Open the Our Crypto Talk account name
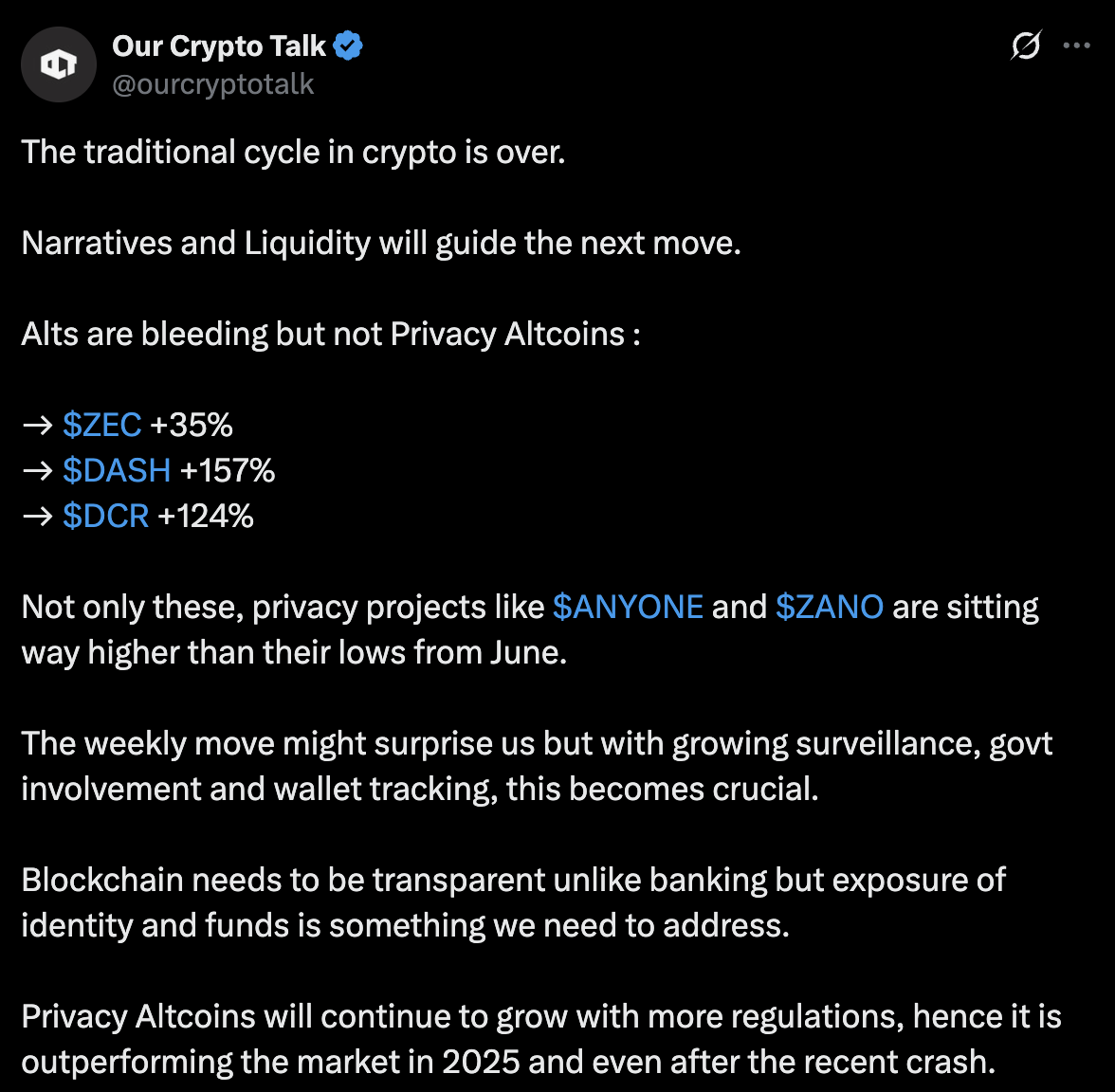 click(x=218, y=45)
